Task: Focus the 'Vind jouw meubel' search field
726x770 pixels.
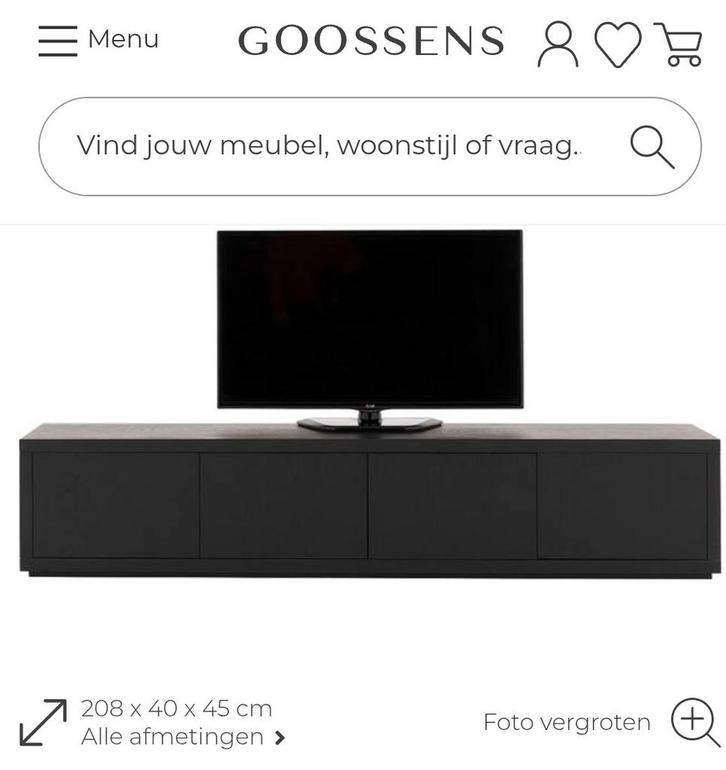Action: [328, 146]
